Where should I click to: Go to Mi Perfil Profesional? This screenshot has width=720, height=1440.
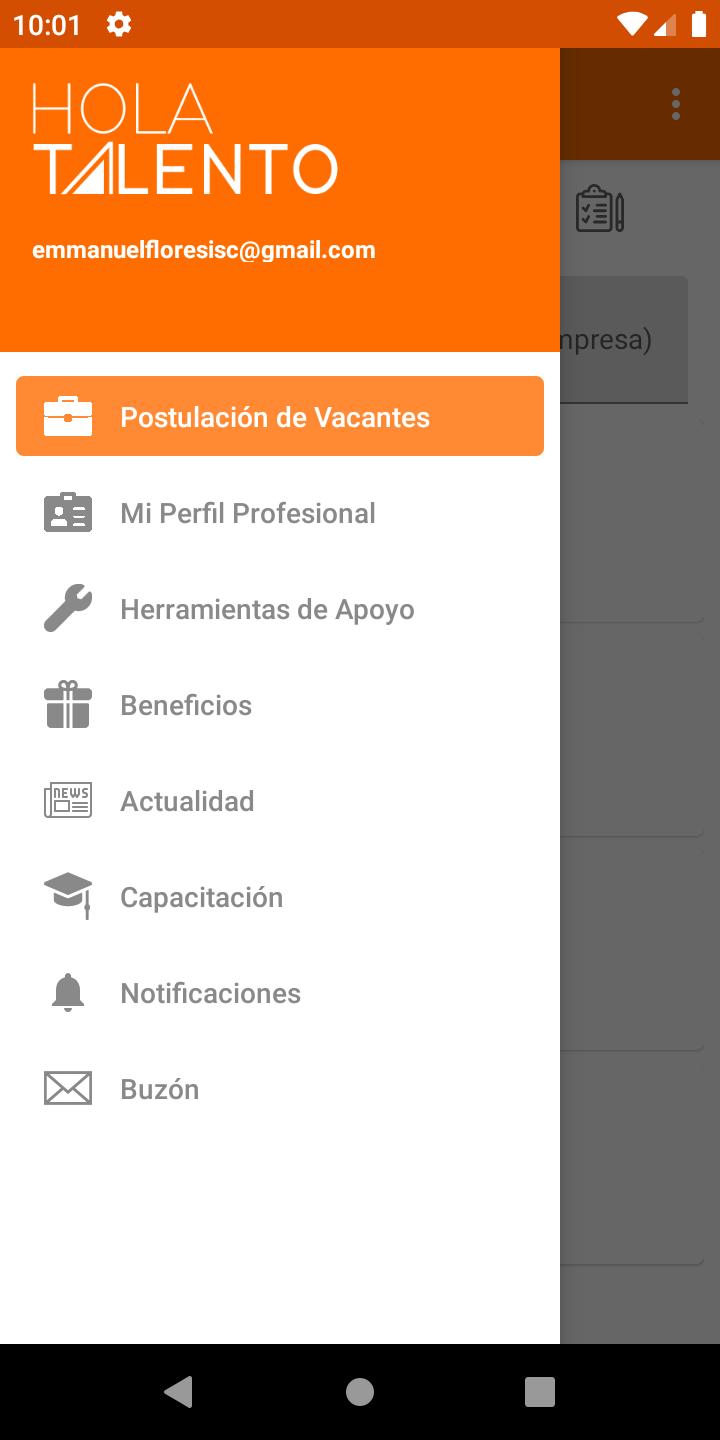(248, 513)
